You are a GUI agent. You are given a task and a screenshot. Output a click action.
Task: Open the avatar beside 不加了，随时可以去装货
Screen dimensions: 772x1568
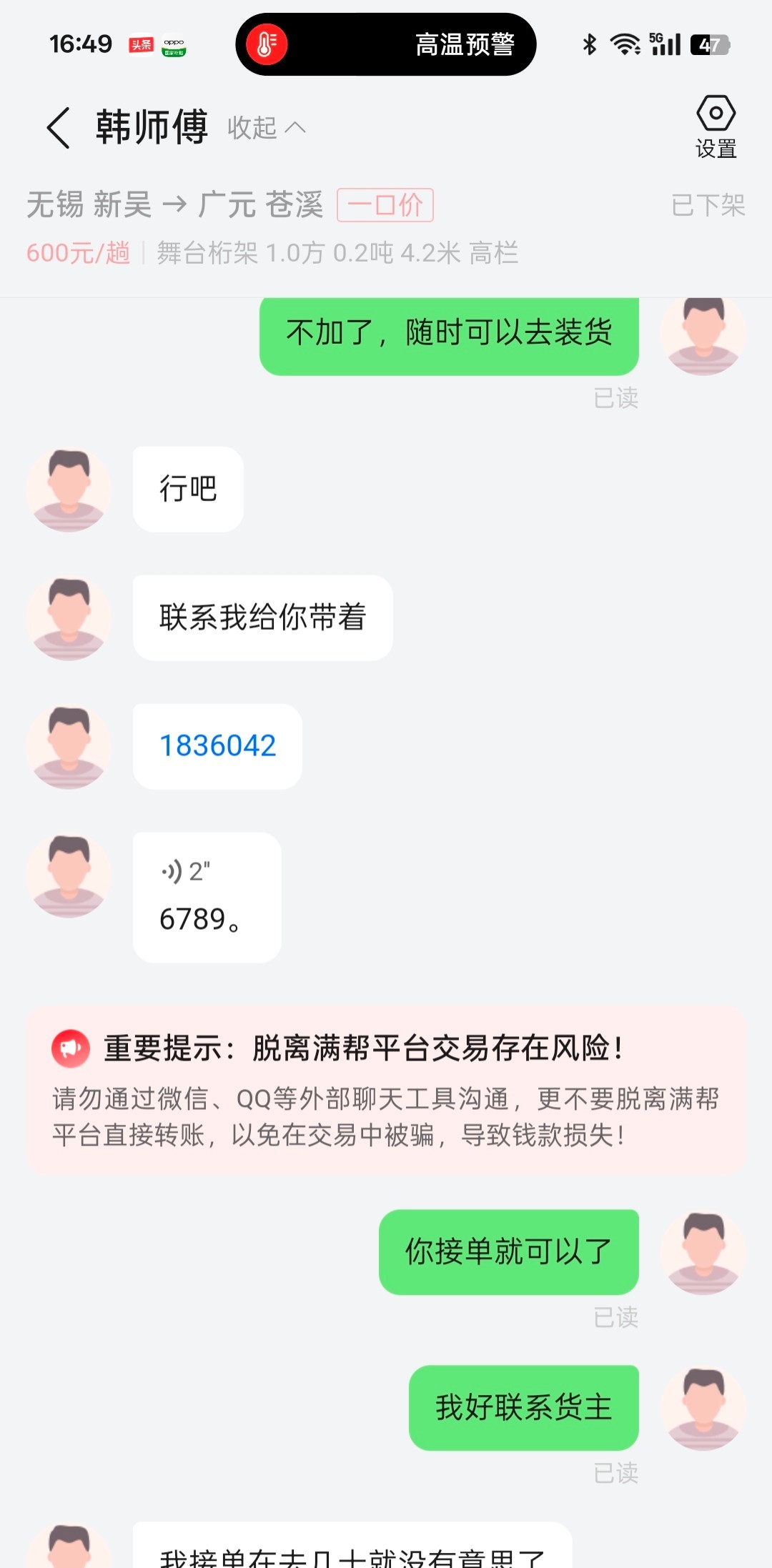tap(703, 333)
